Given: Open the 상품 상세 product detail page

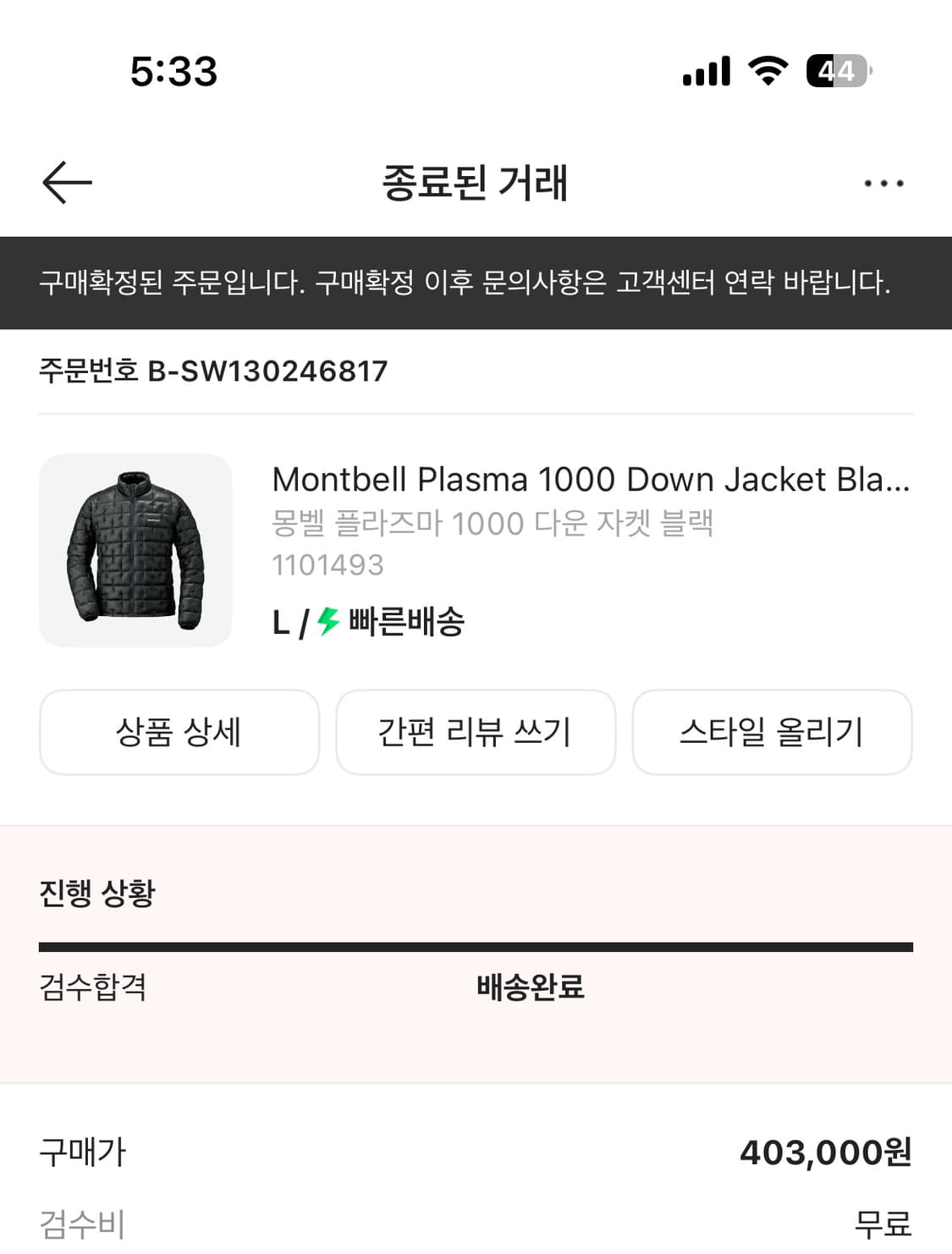Looking at the screenshot, I should click(x=179, y=733).
